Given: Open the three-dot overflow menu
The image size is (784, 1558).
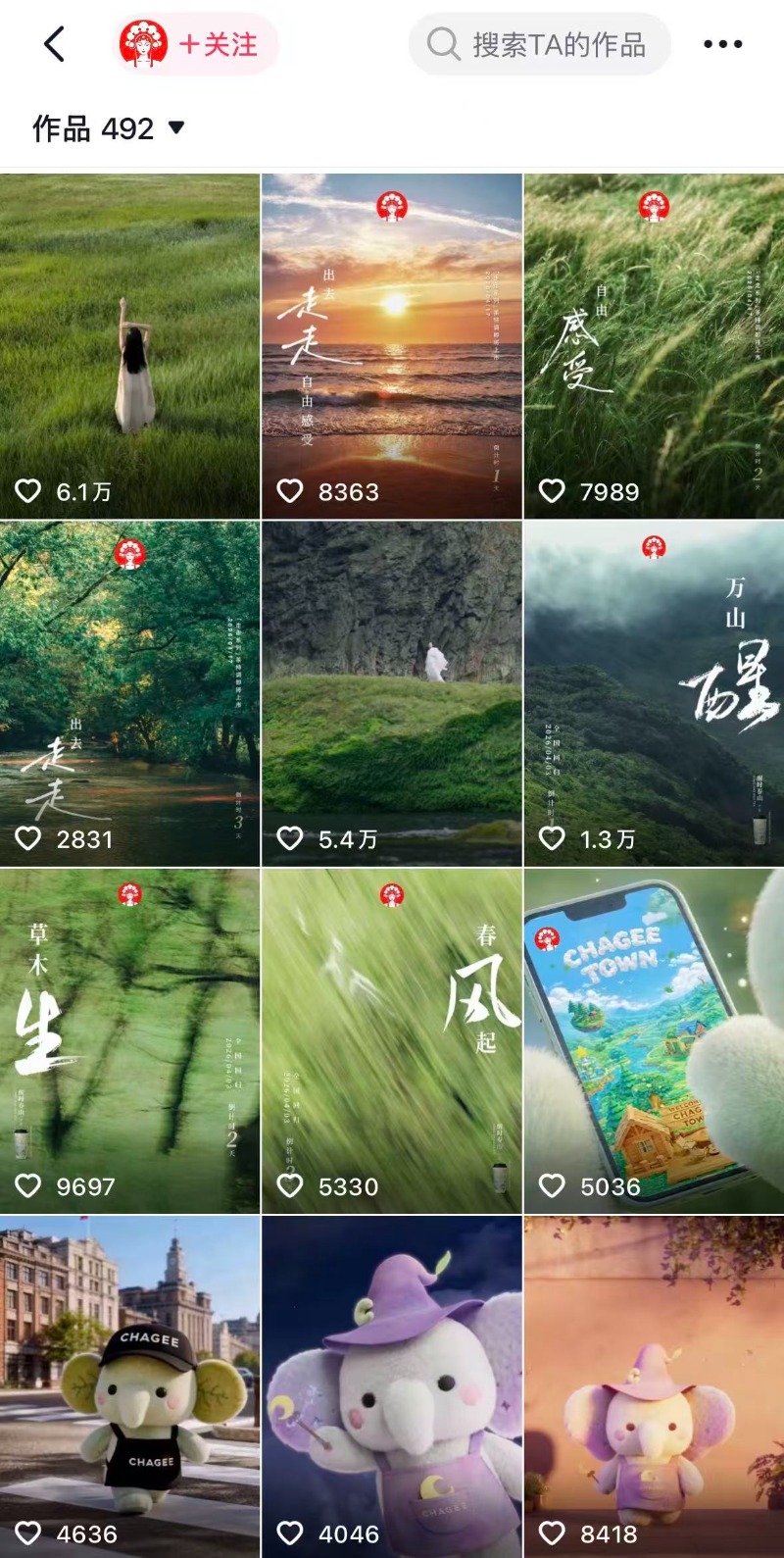Looking at the screenshot, I should click(722, 44).
